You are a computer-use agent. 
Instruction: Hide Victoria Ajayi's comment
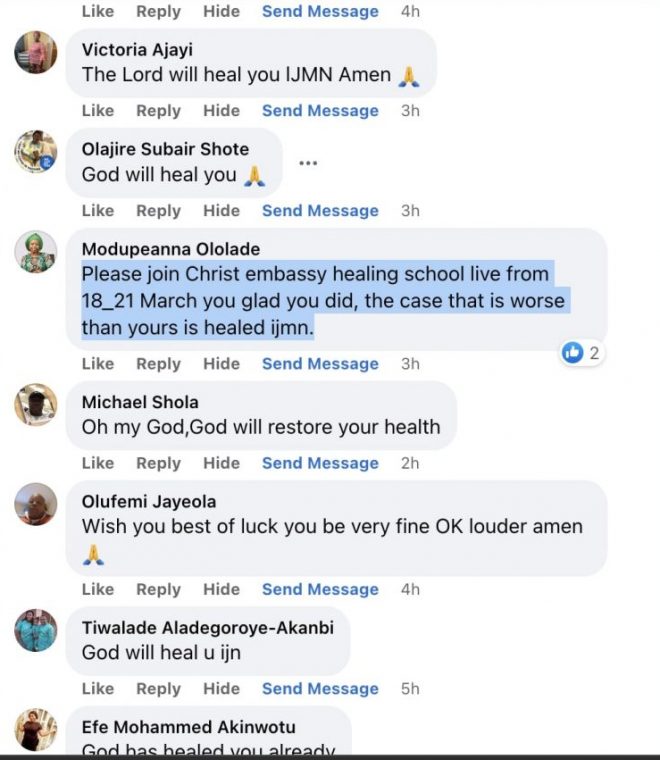[221, 111]
